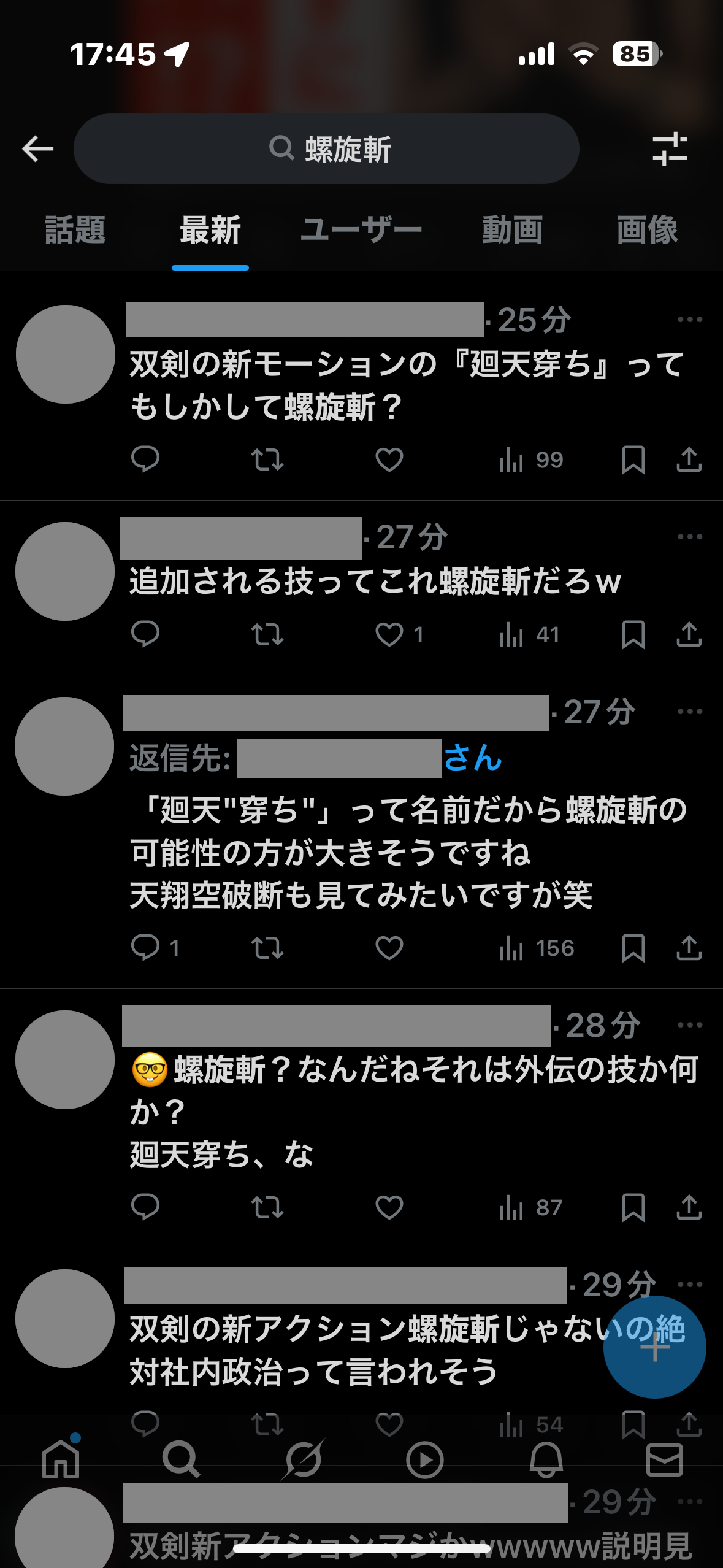Switch to the ユーザー tab

(361, 231)
